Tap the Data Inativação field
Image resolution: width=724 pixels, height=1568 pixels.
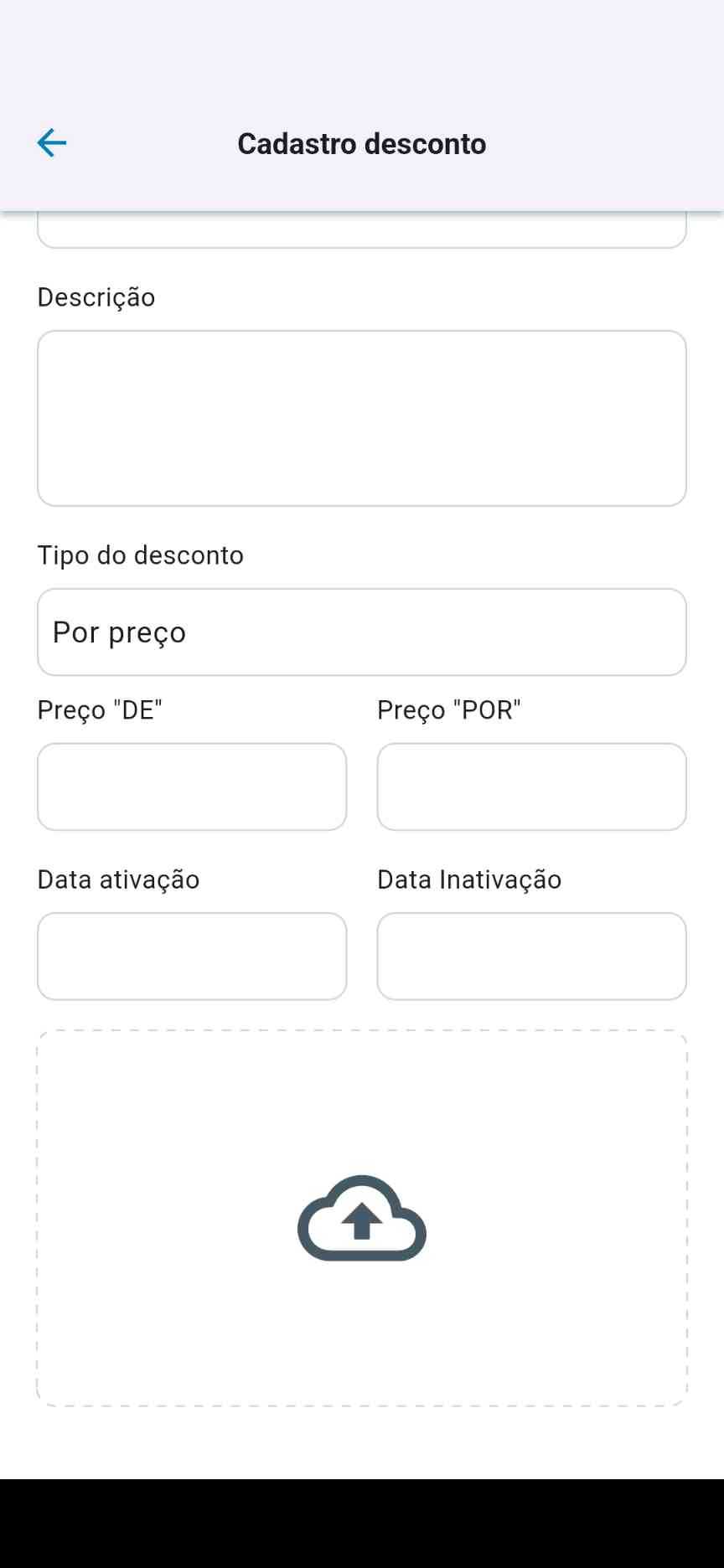pos(531,956)
